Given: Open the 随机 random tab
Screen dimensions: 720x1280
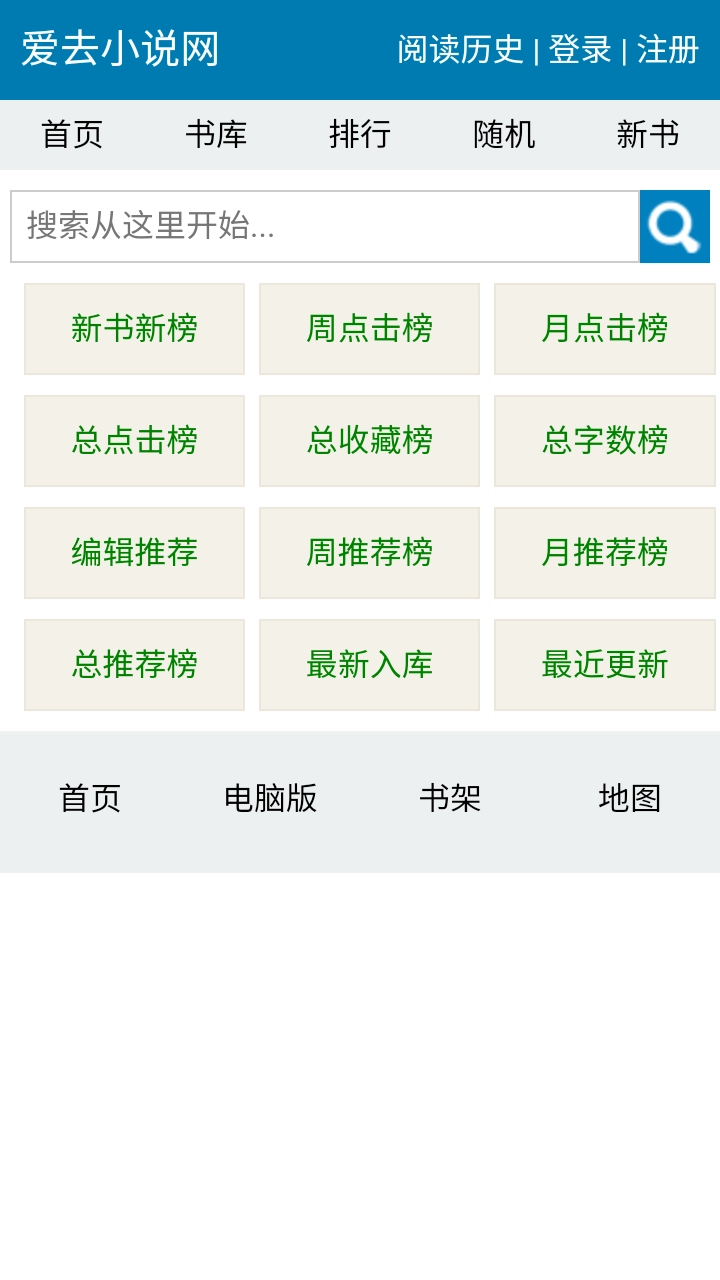Looking at the screenshot, I should [503, 135].
